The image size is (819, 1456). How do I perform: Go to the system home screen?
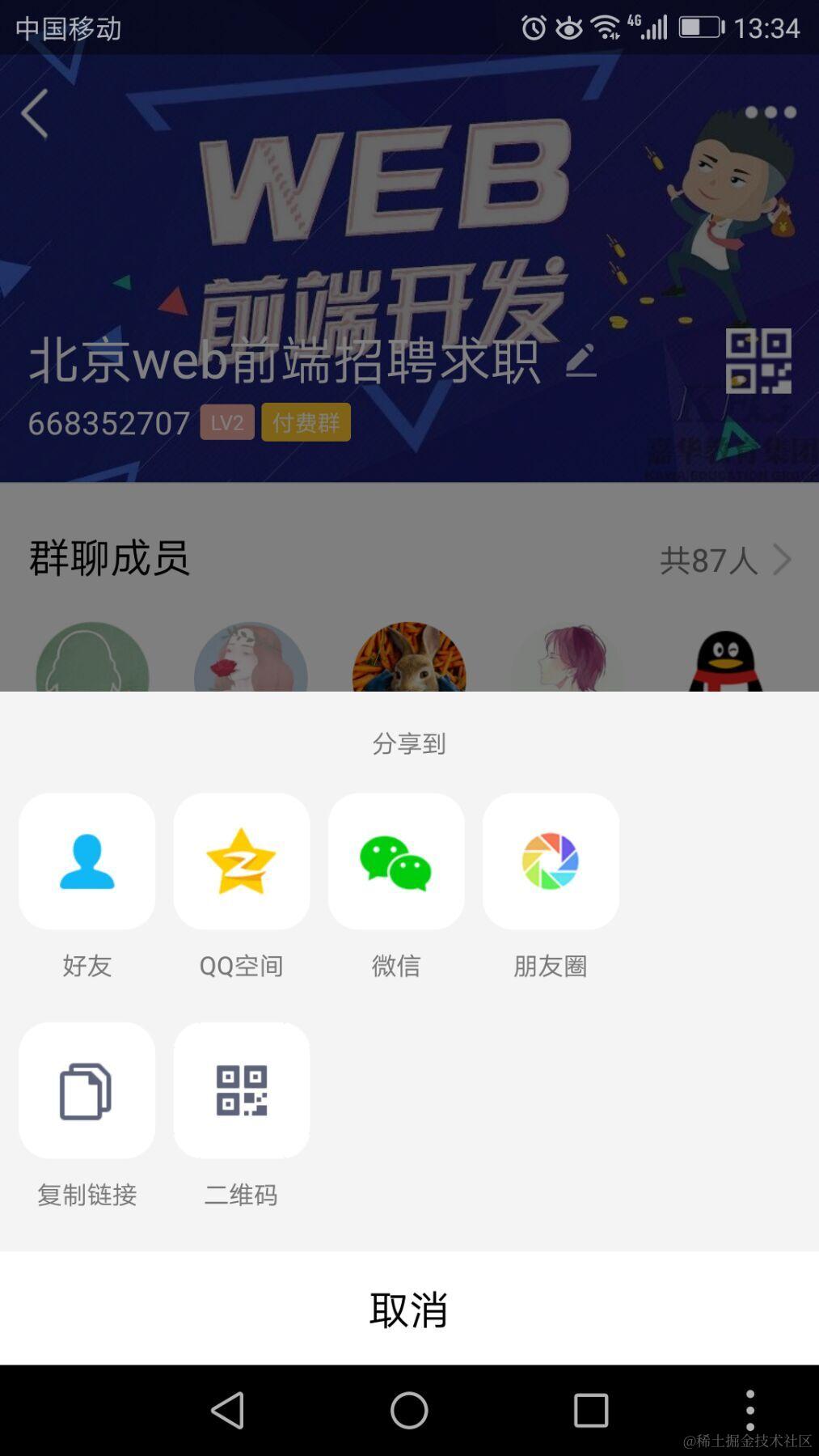(x=409, y=1411)
